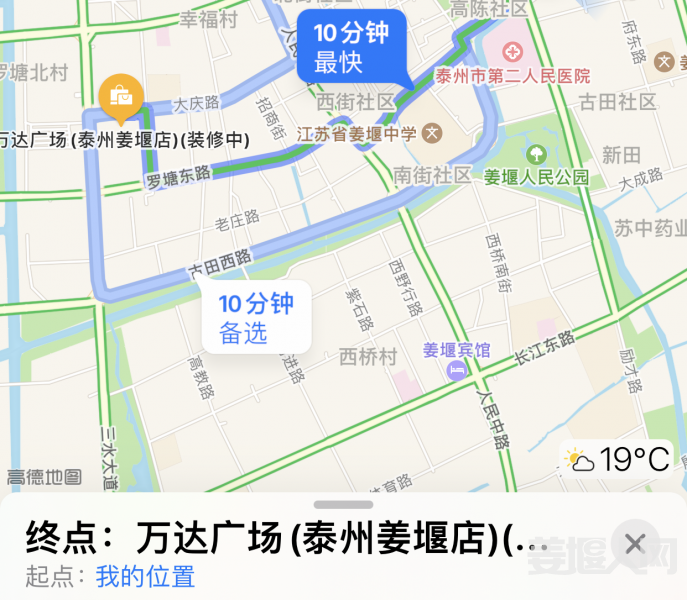Open 江苏省姜堰中学 place marker
This screenshot has width=687, height=600.
[432, 132]
